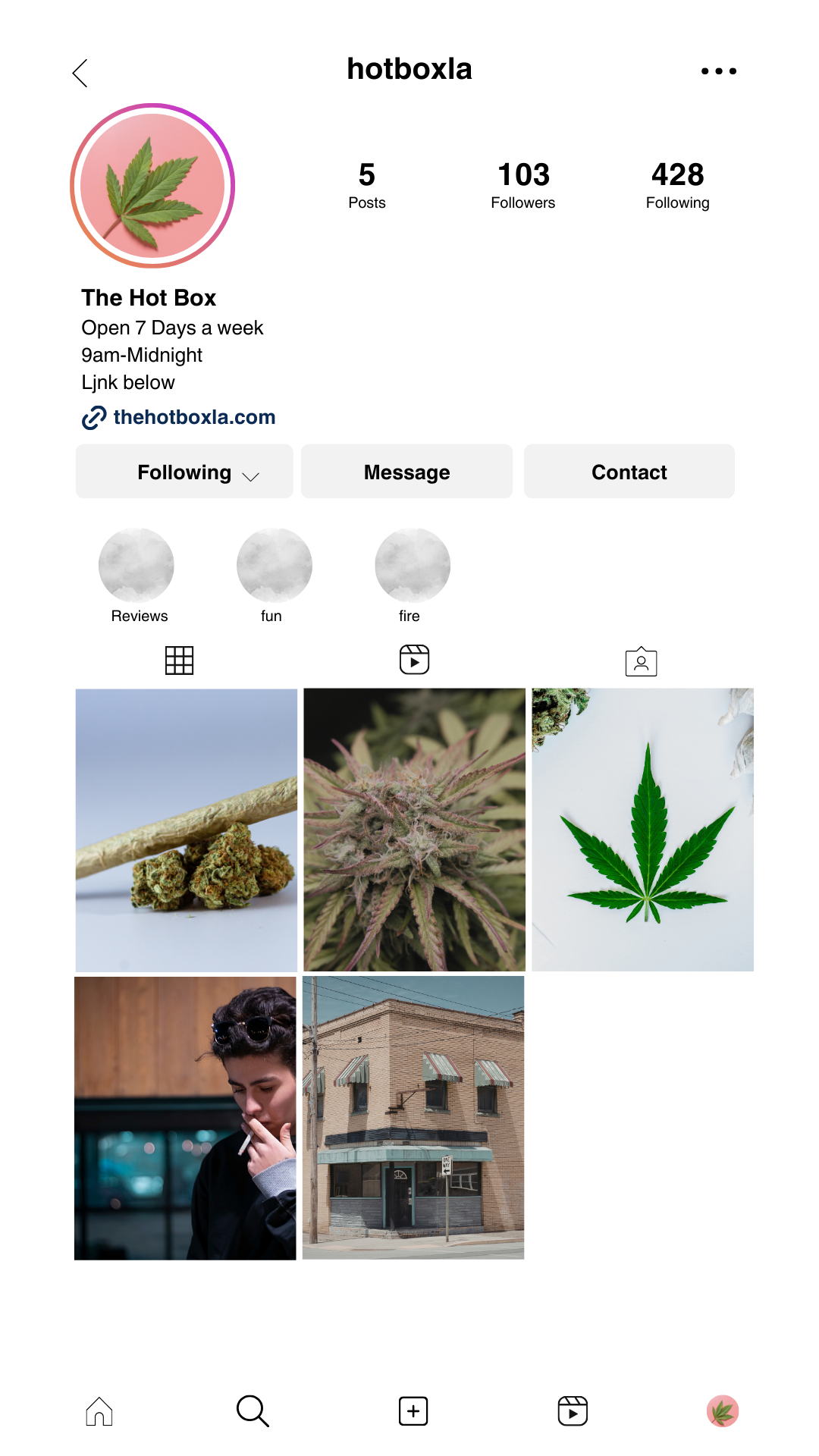Open the thehotboxla.com link

pyautogui.click(x=193, y=417)
